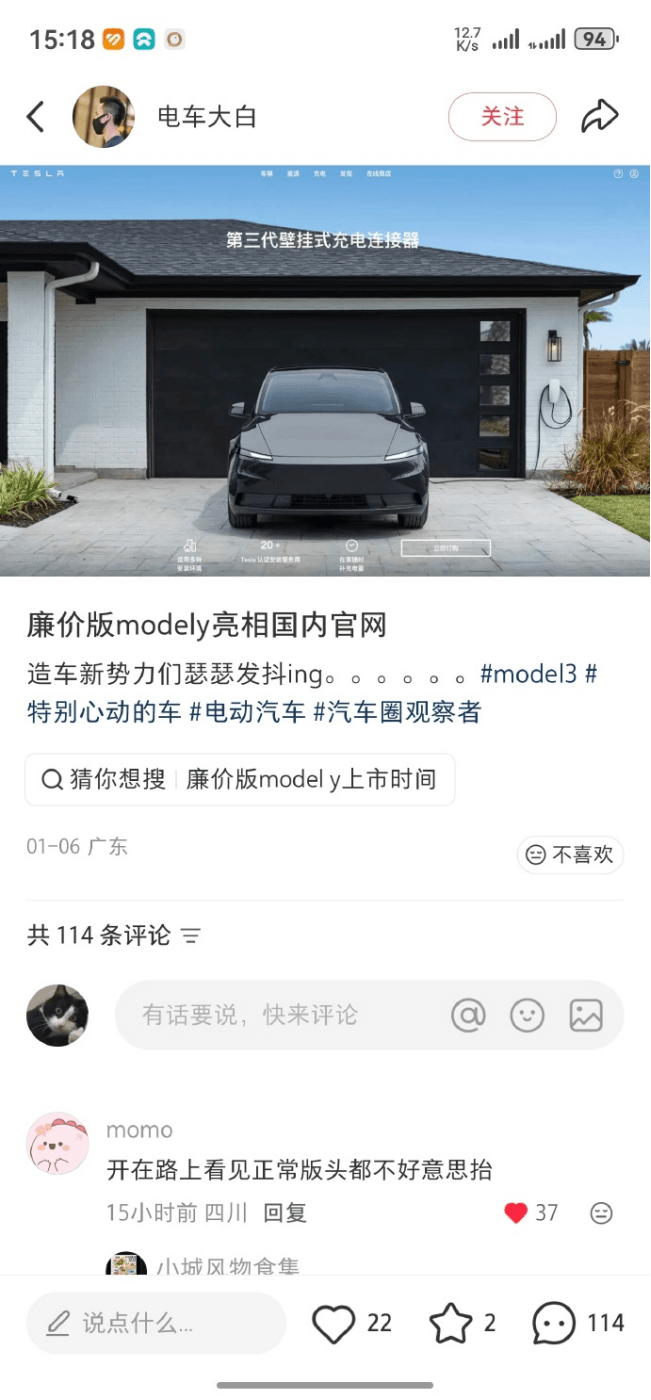The image size is (651, 1400).
Task: Reply to momo's comment
Action: (x=285, y=1213)
